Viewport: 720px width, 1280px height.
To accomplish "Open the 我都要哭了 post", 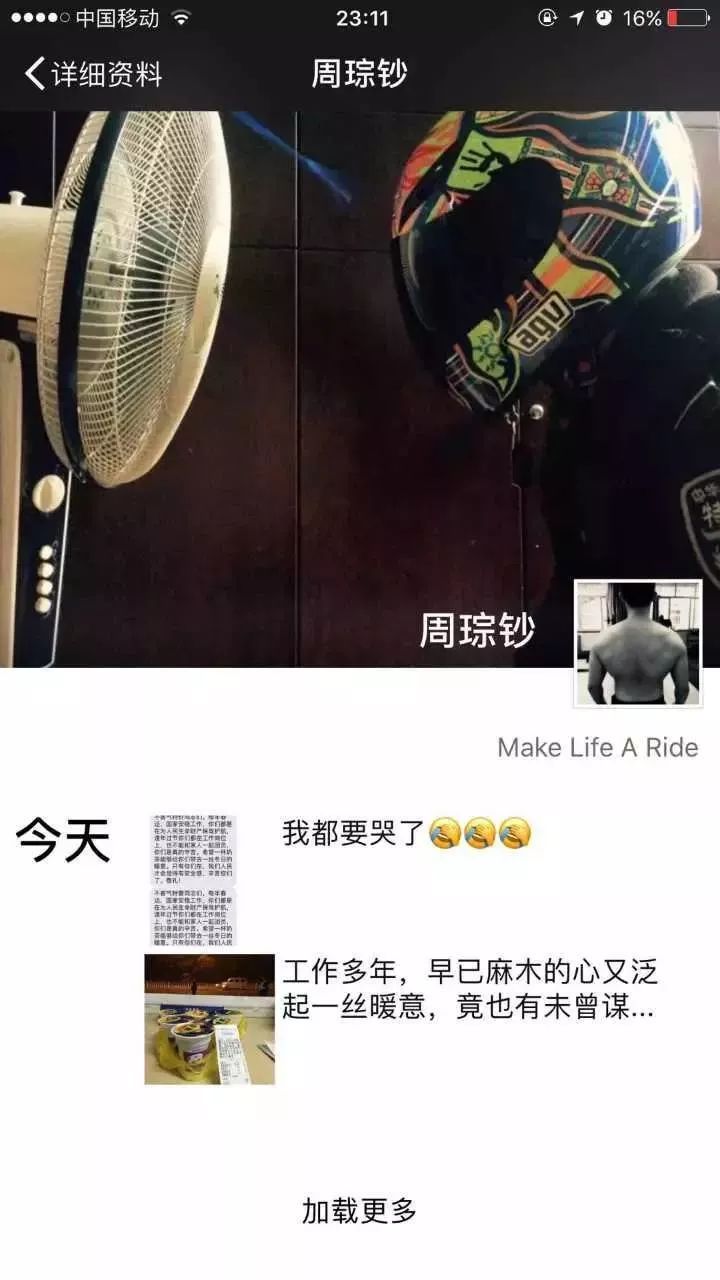I will coord(406,832).
